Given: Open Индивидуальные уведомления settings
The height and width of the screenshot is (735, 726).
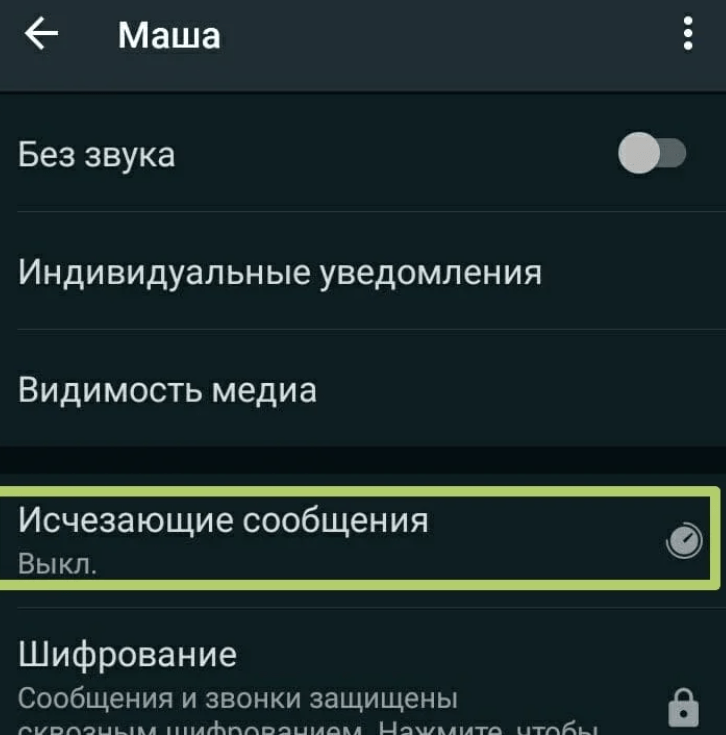Looking at the screenshot, I should [x=280, y=272].
